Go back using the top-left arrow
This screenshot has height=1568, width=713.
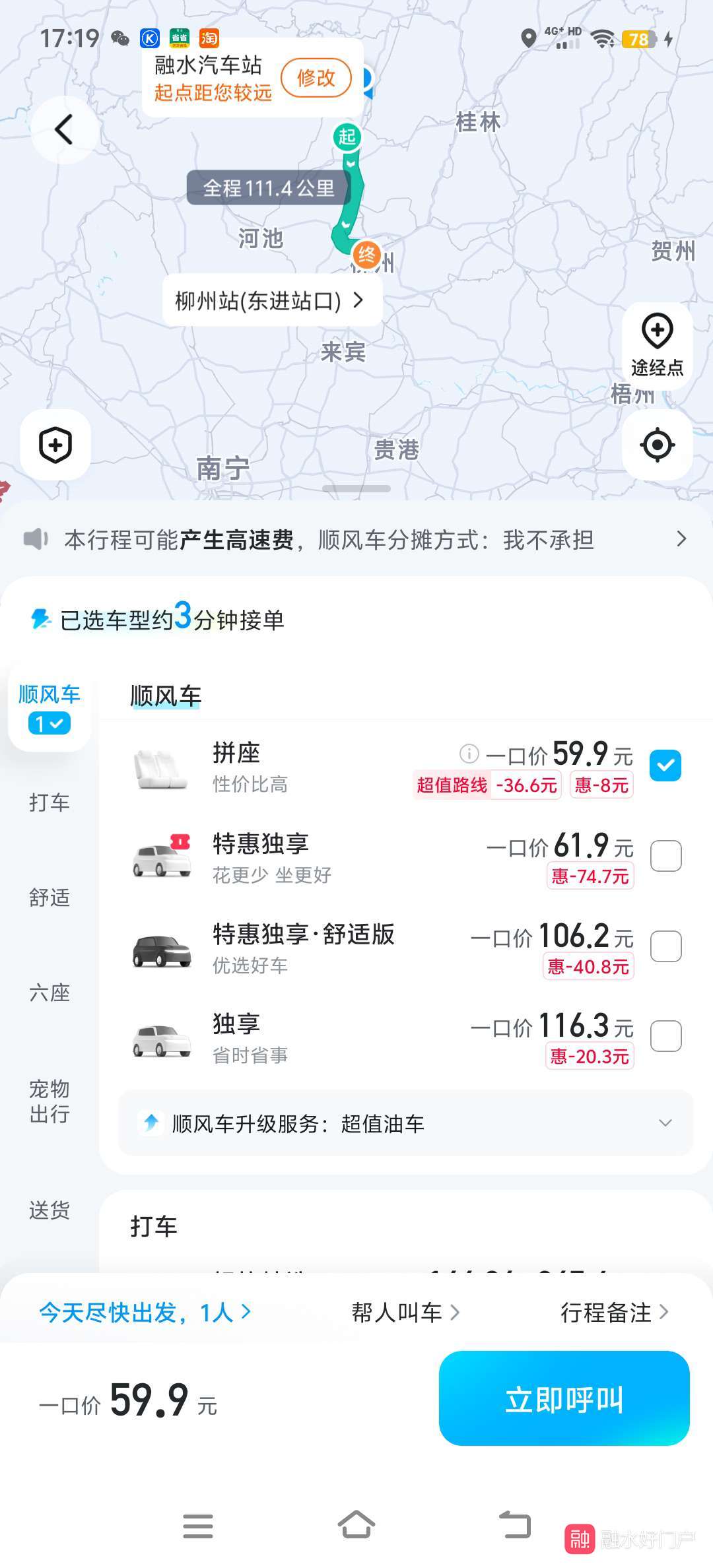coord(64,129)
